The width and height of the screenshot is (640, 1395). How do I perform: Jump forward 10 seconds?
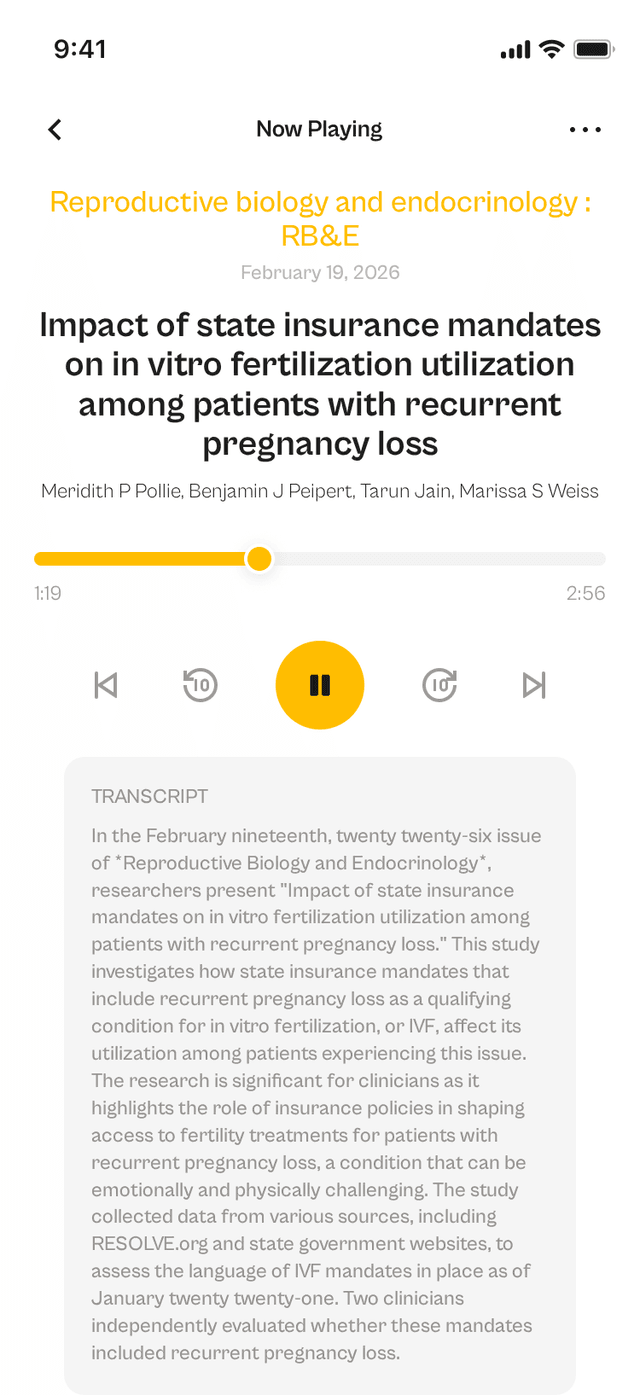(439, 685)
